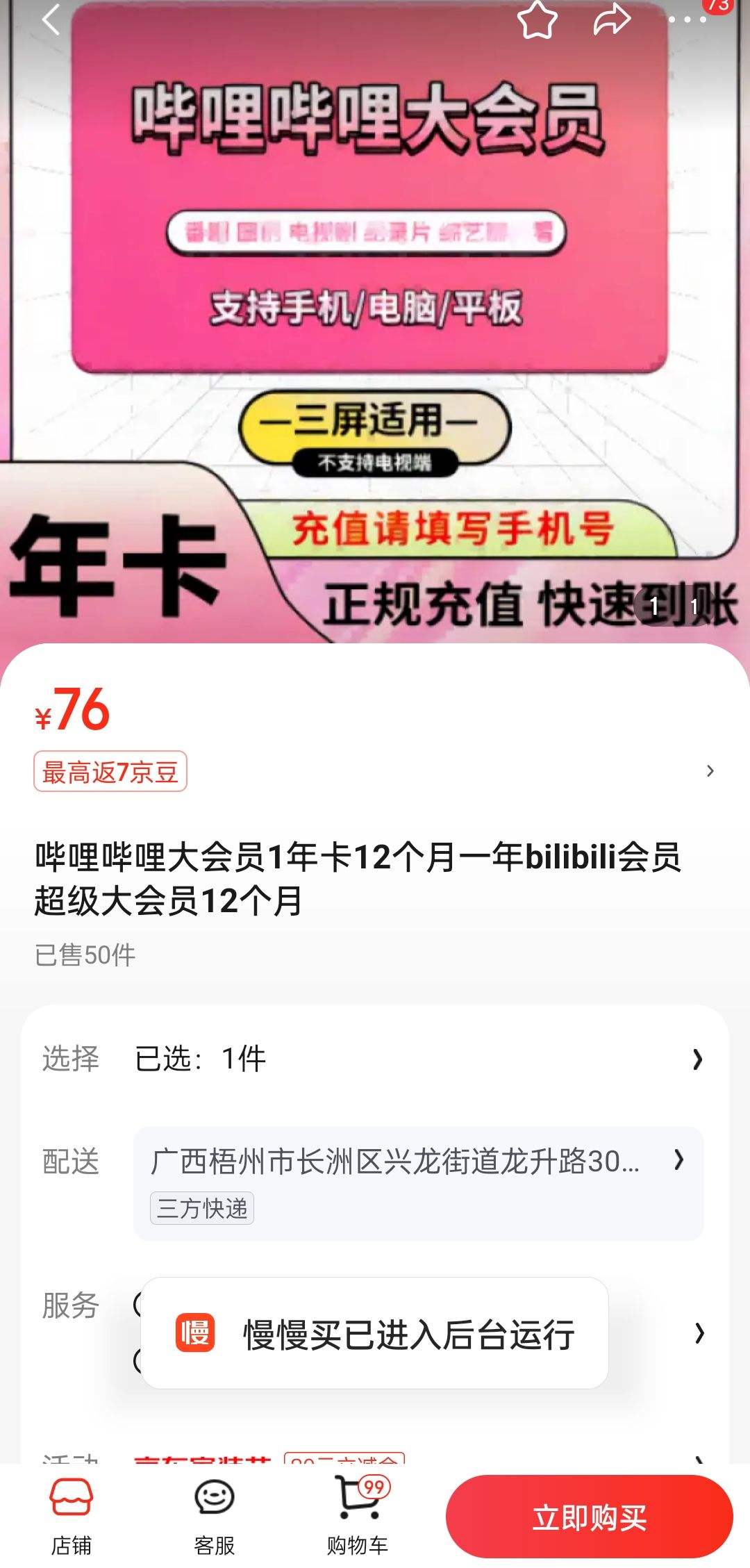The width and height of the screenshot is (750, 1568).
Task: Open the 最高返7京豆 reward details
Action: pos(110,771)
